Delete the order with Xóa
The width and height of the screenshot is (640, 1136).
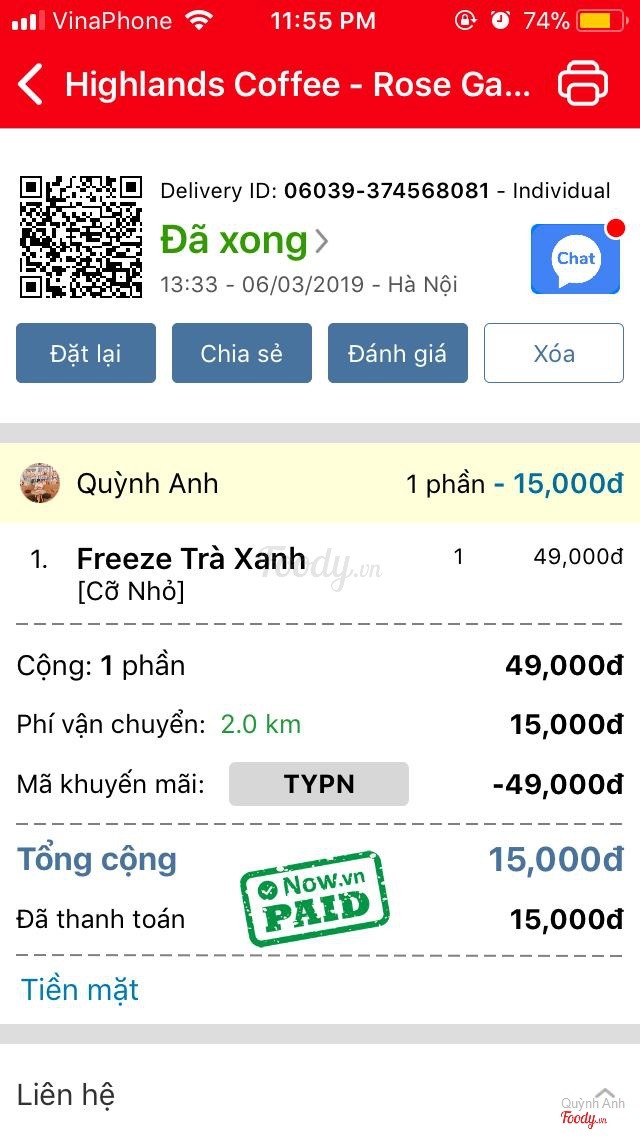pyautogui.click(x=553, y=353)
